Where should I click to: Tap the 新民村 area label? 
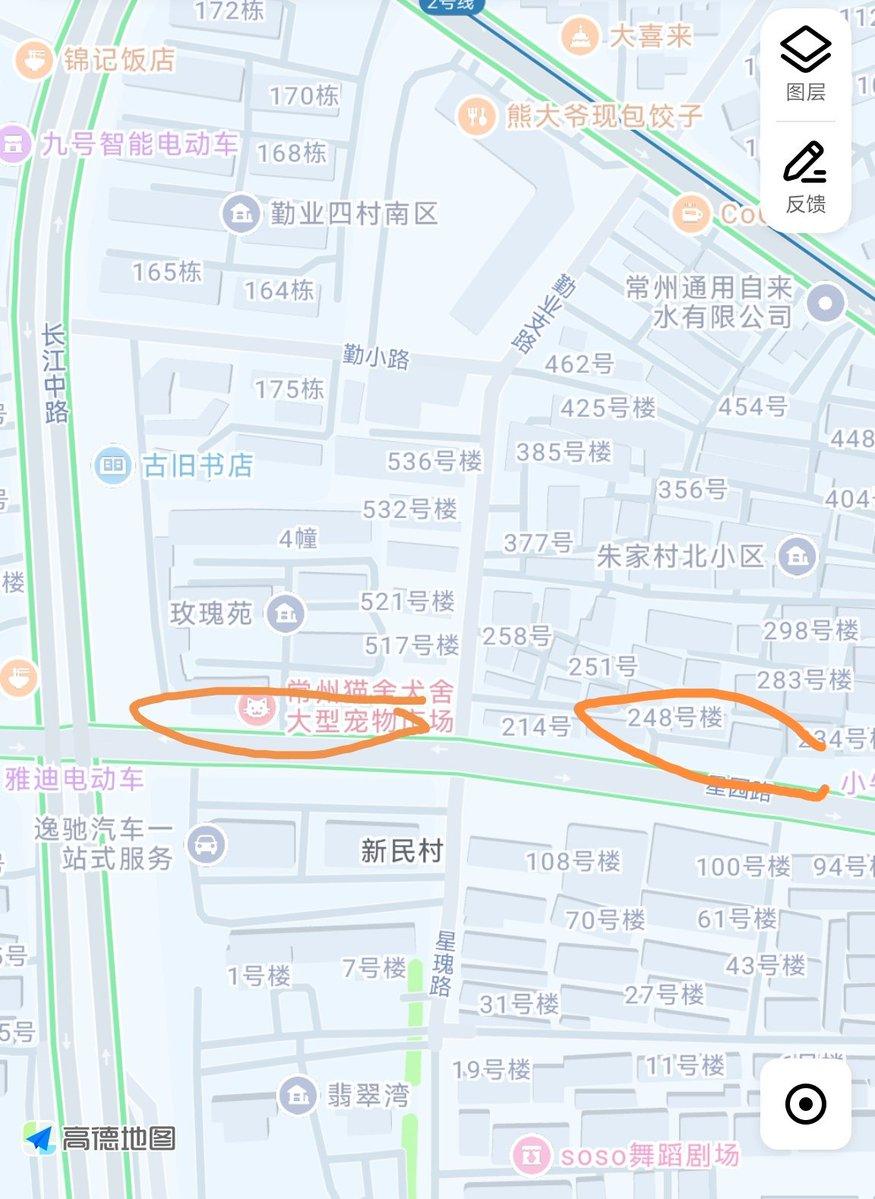tap(404, 851)
